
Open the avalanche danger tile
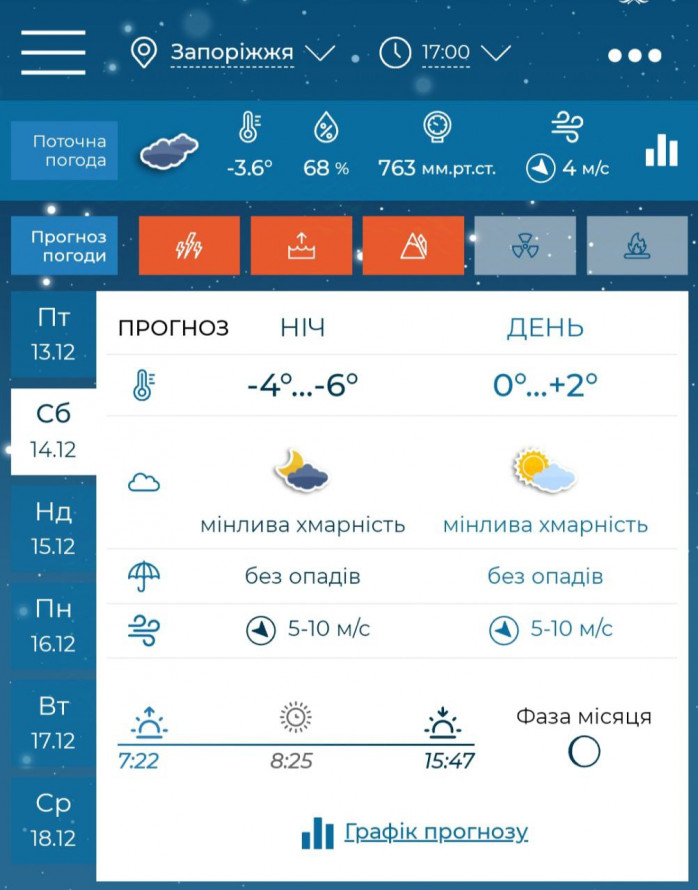[413, 245]
